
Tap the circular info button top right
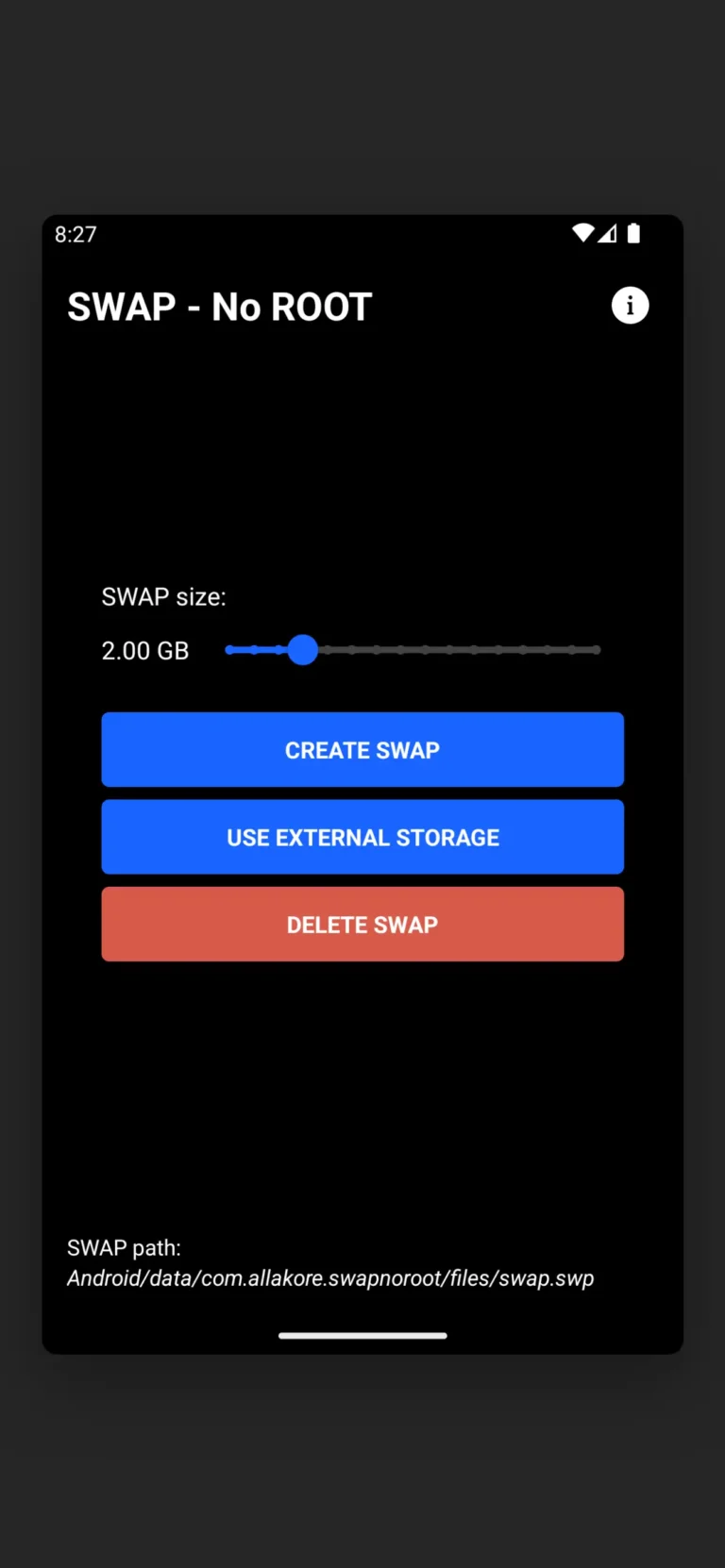pos(630,306)
